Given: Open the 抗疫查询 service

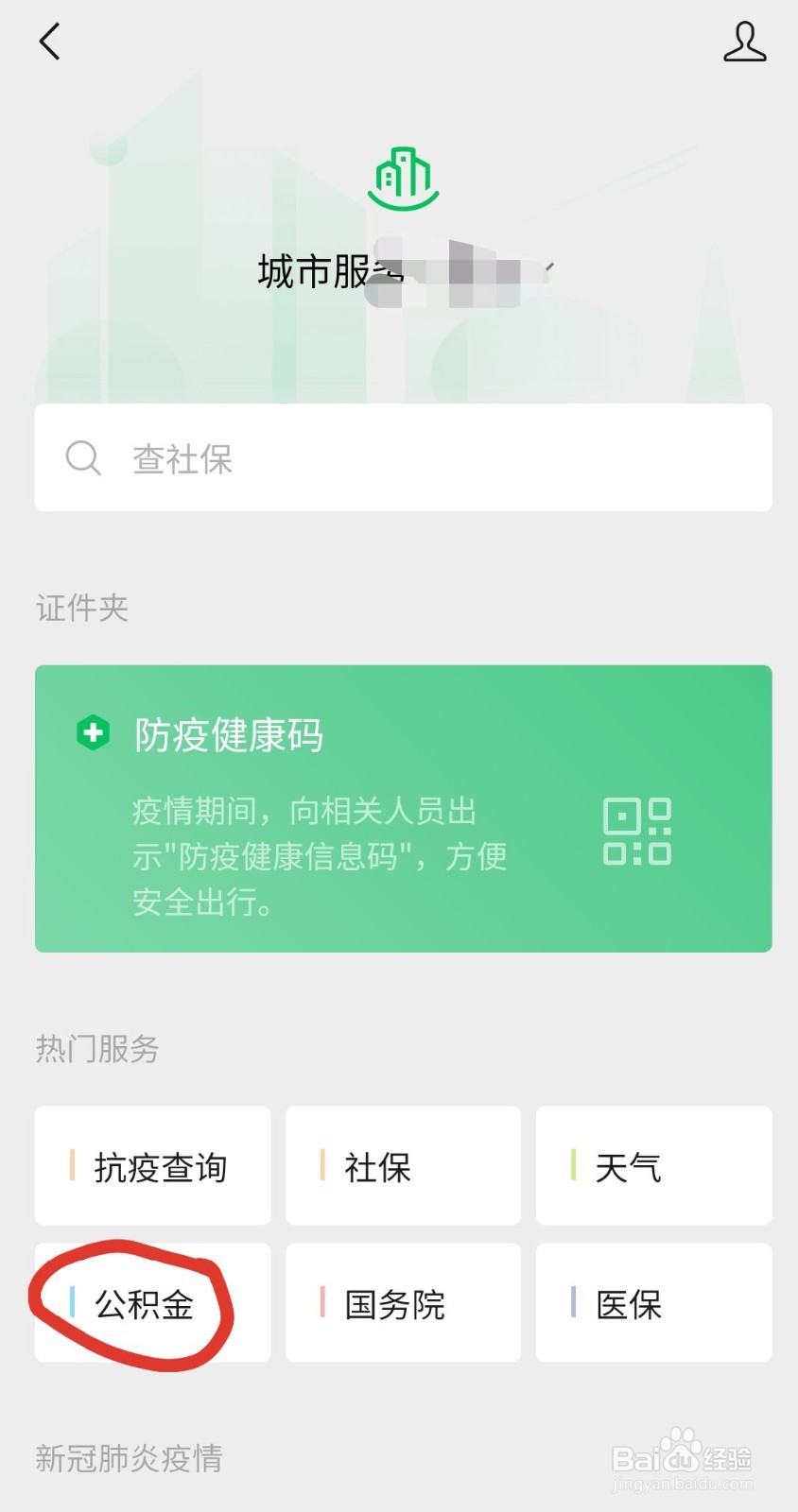Looking at the screenshot, I should [152, 1166].
